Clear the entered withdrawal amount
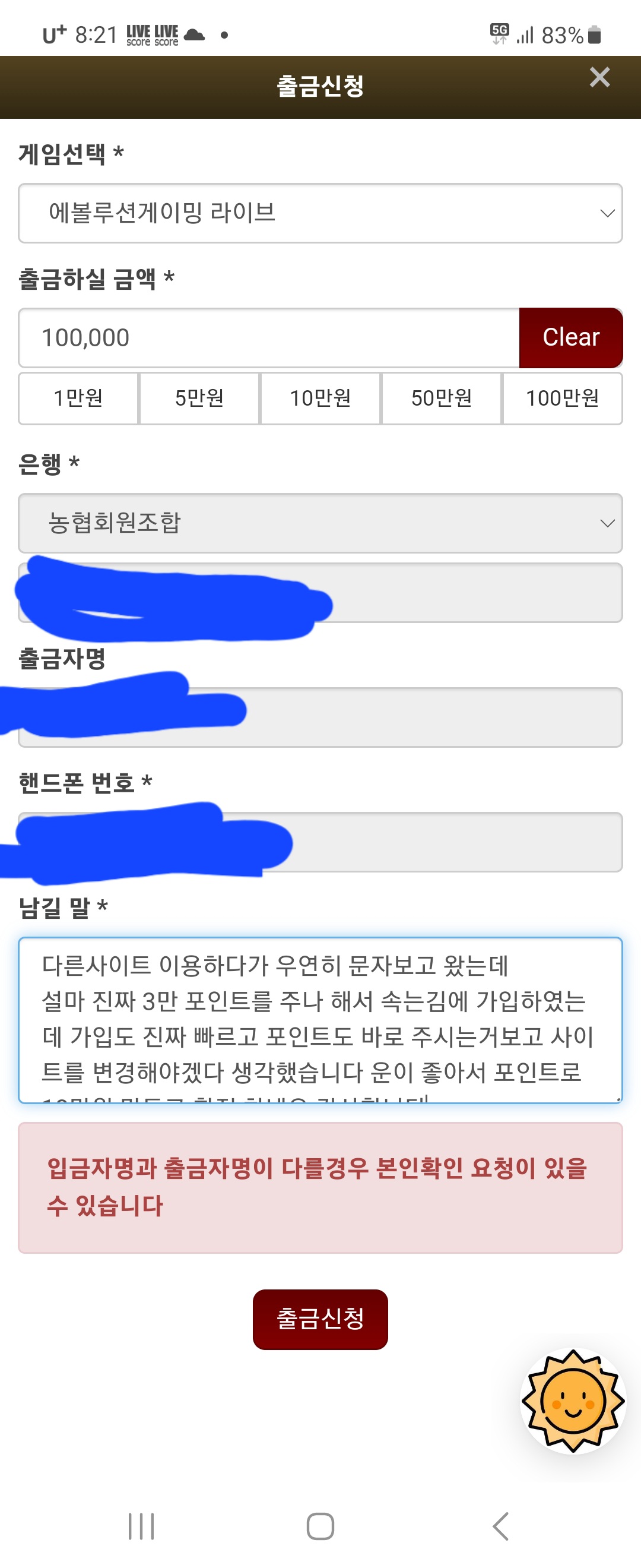Viewport: 641px width, 1568px height. point(570,338)
